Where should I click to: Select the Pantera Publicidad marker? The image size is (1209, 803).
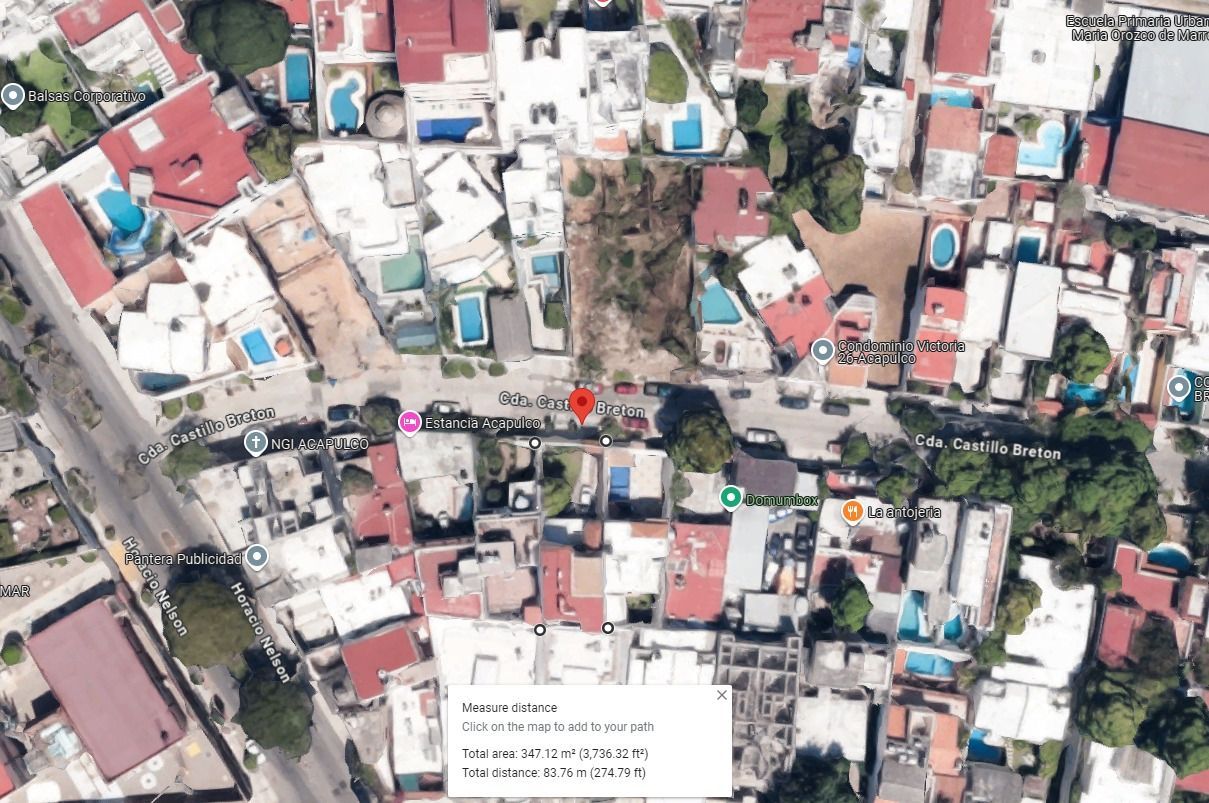point(257,557)
